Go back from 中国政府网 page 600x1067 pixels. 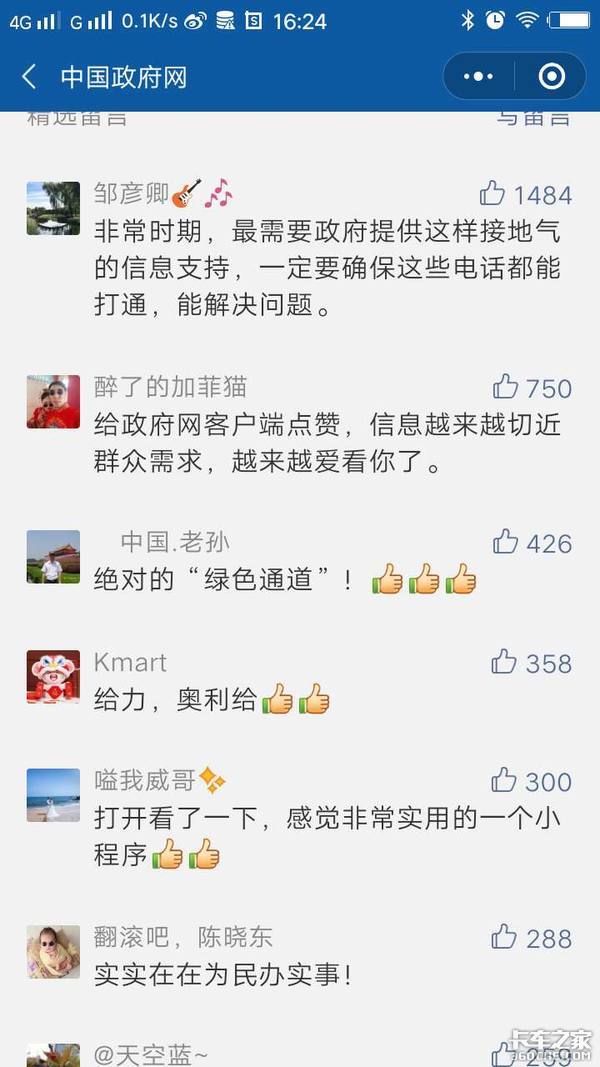pos(29,77)
